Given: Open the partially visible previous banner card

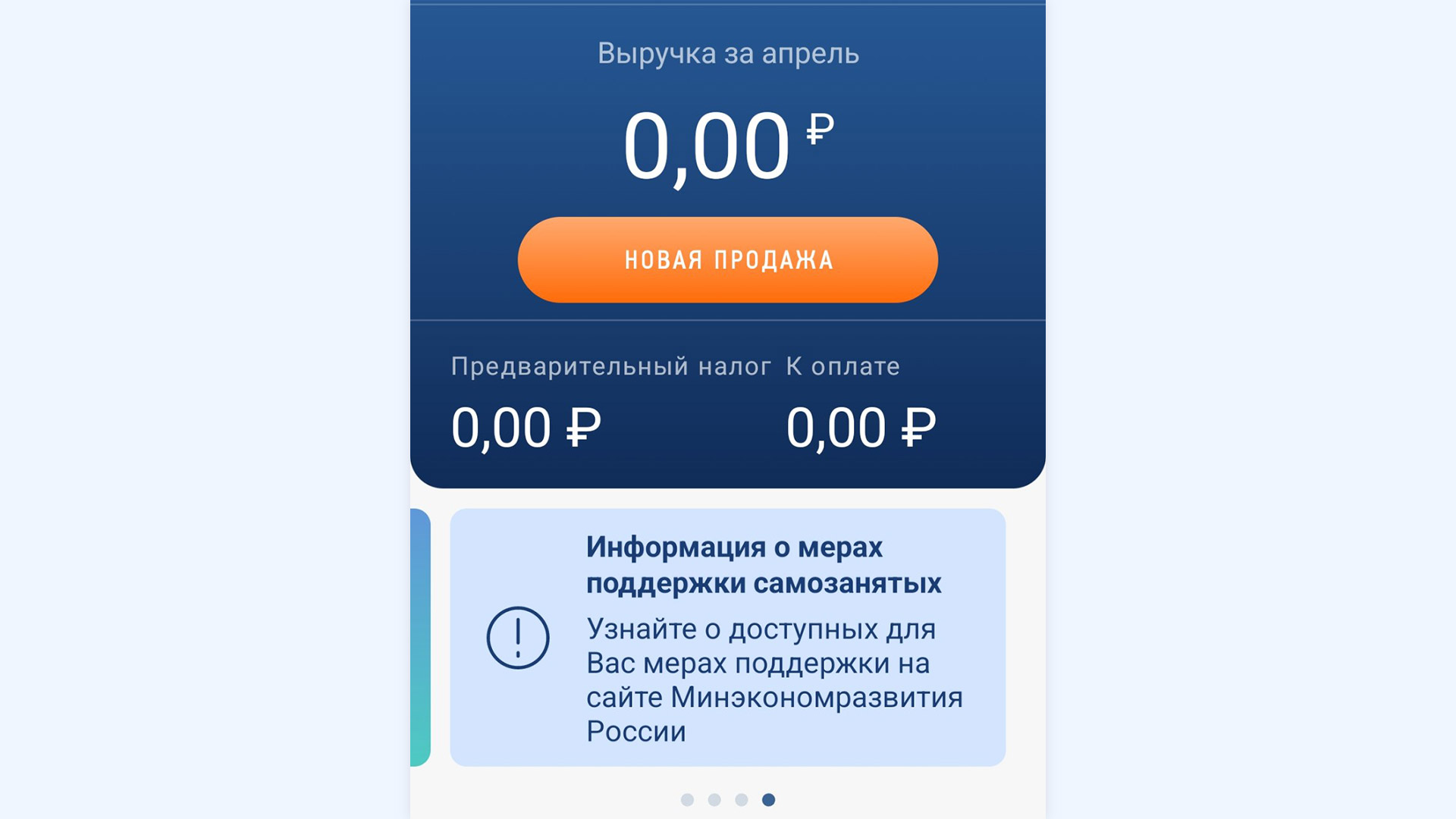Looking at the screenshot, I should coord(421,637).
